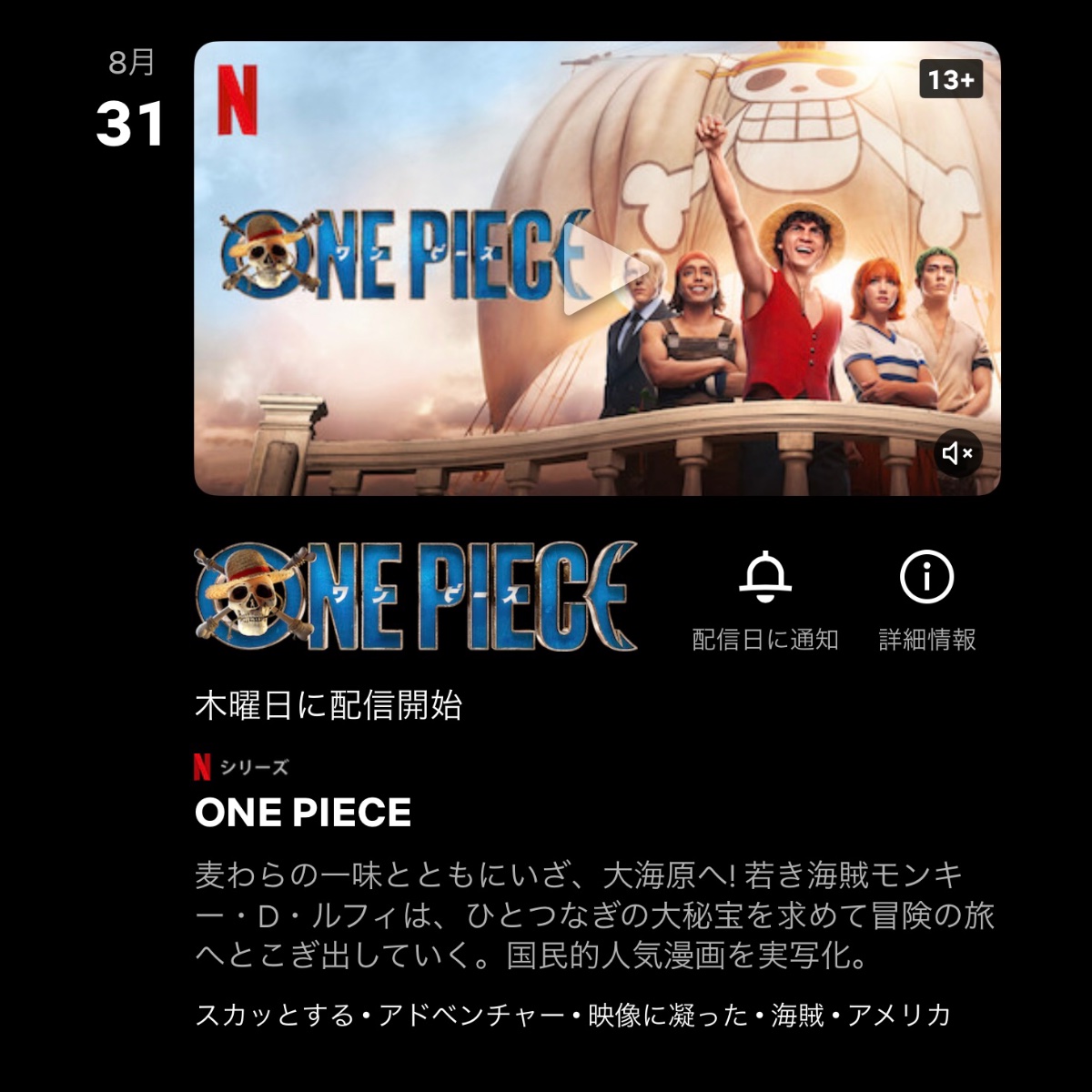Enable release-day notification with the bell
The width and height of the screenshot is (1092, 1092).
[764, 578]
